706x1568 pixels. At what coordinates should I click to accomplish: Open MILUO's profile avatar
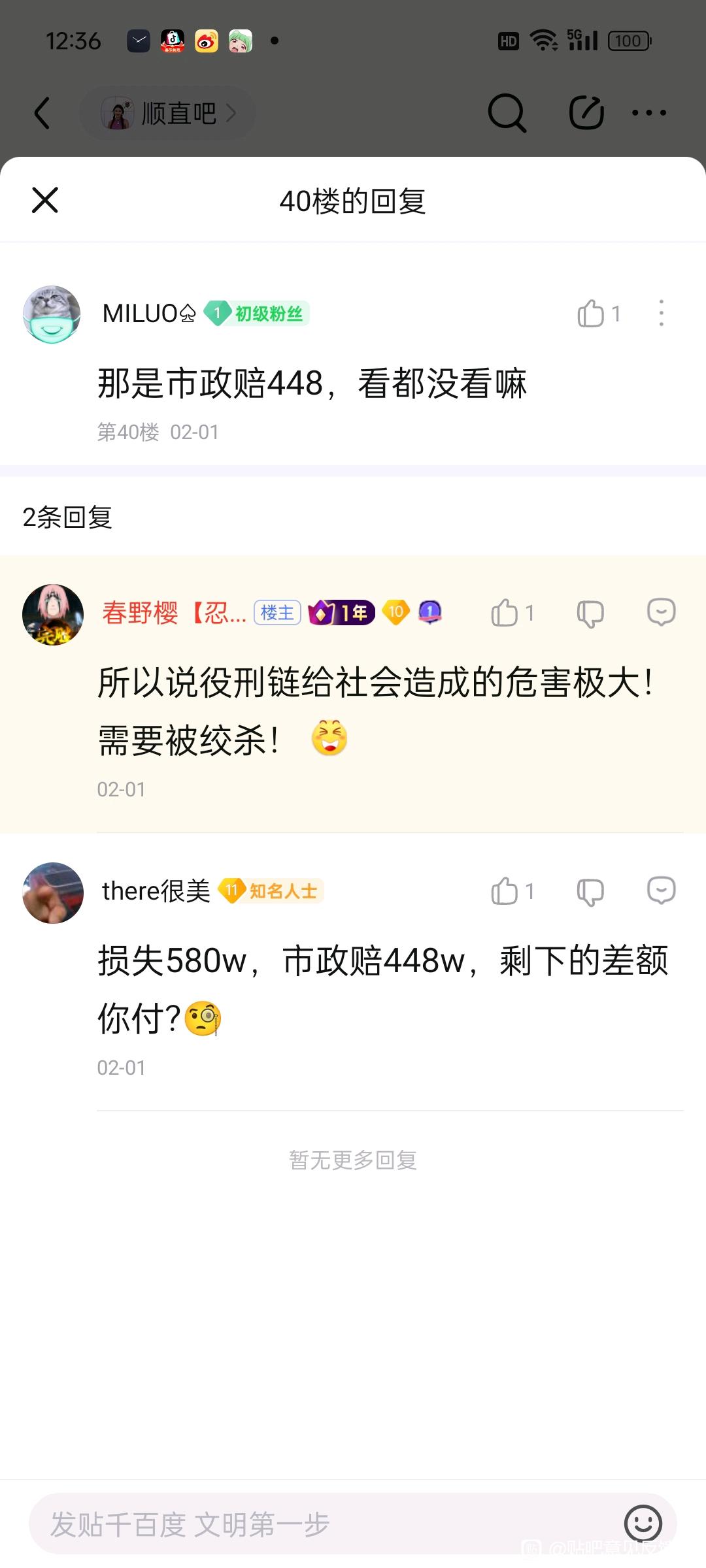(52, 314)
